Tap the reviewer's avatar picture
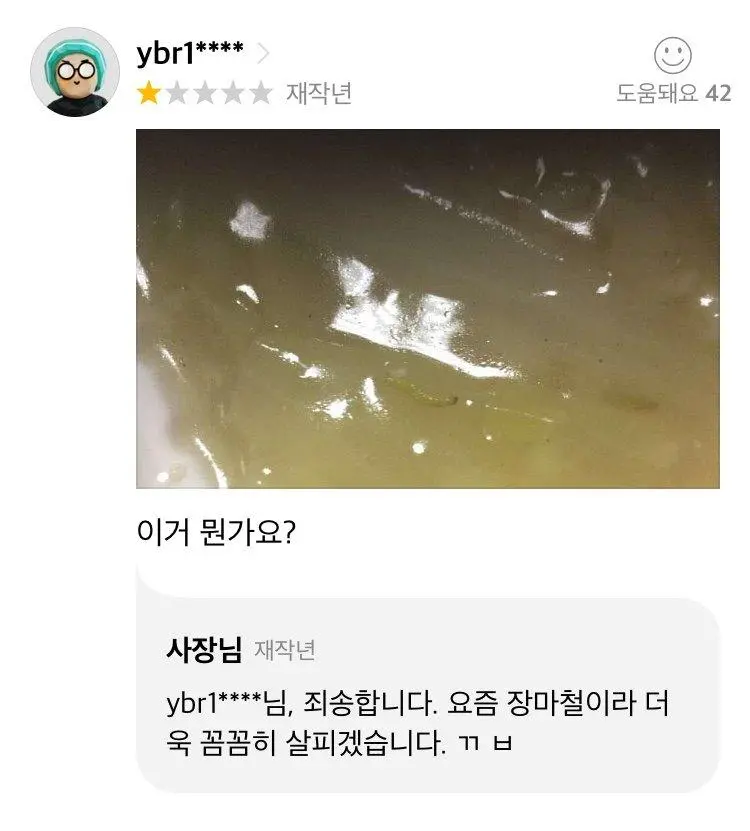750x831 pixels. coord(75,72)
